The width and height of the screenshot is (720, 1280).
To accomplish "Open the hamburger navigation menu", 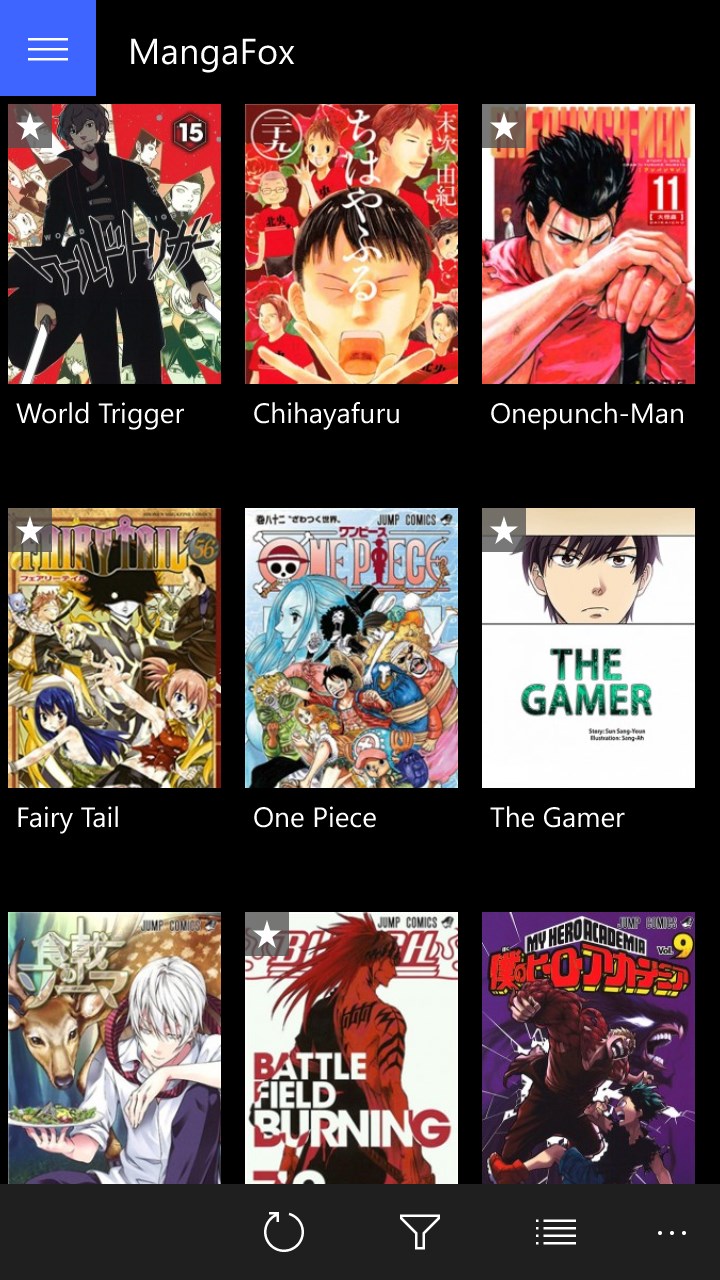I will pos(47,49).
